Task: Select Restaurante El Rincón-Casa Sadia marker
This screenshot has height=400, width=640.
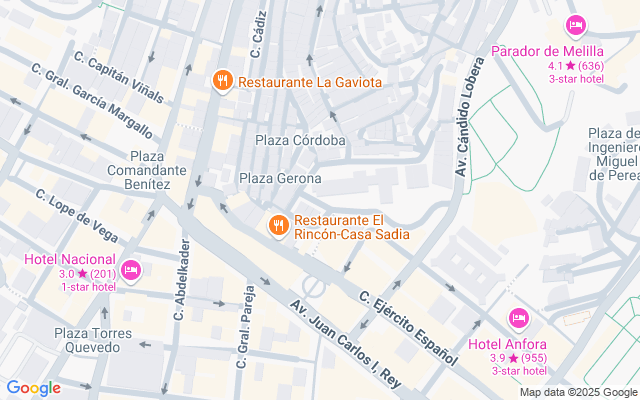Action: coord(279,227)
